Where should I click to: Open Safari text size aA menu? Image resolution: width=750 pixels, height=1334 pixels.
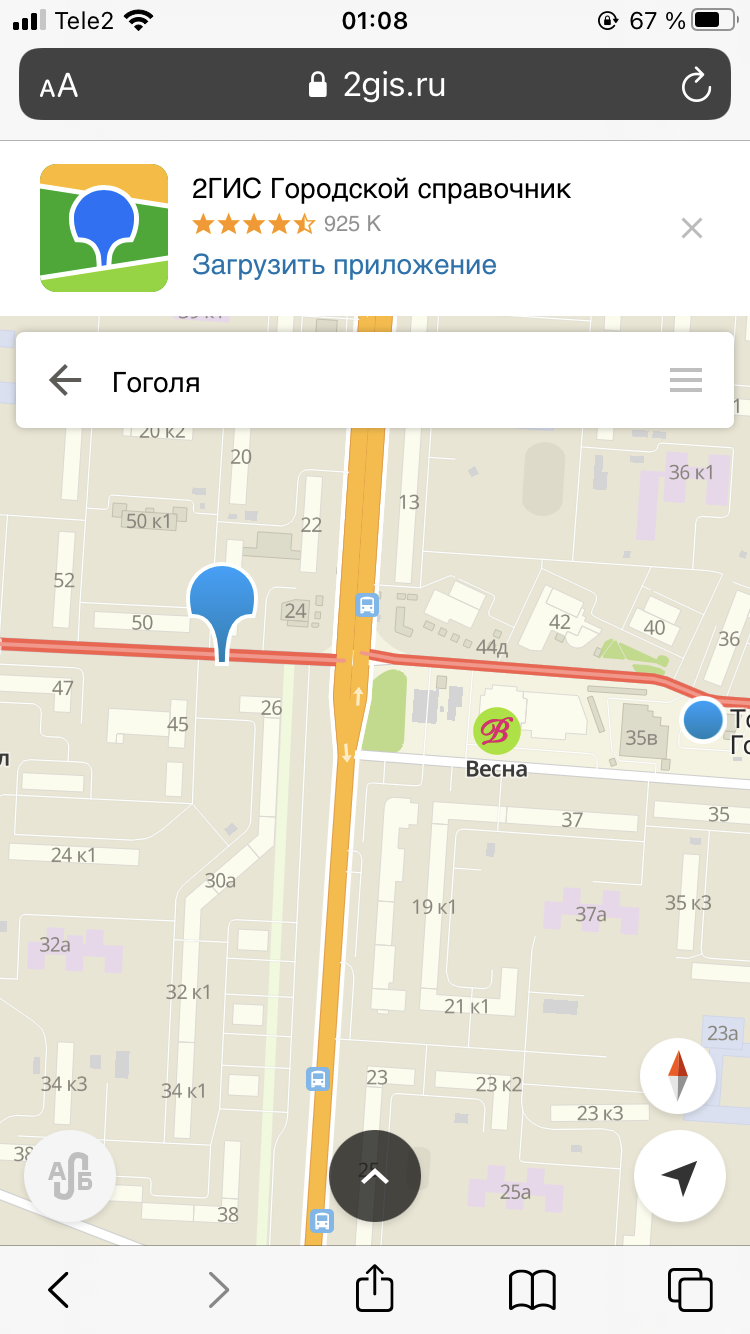coord(59,86)
